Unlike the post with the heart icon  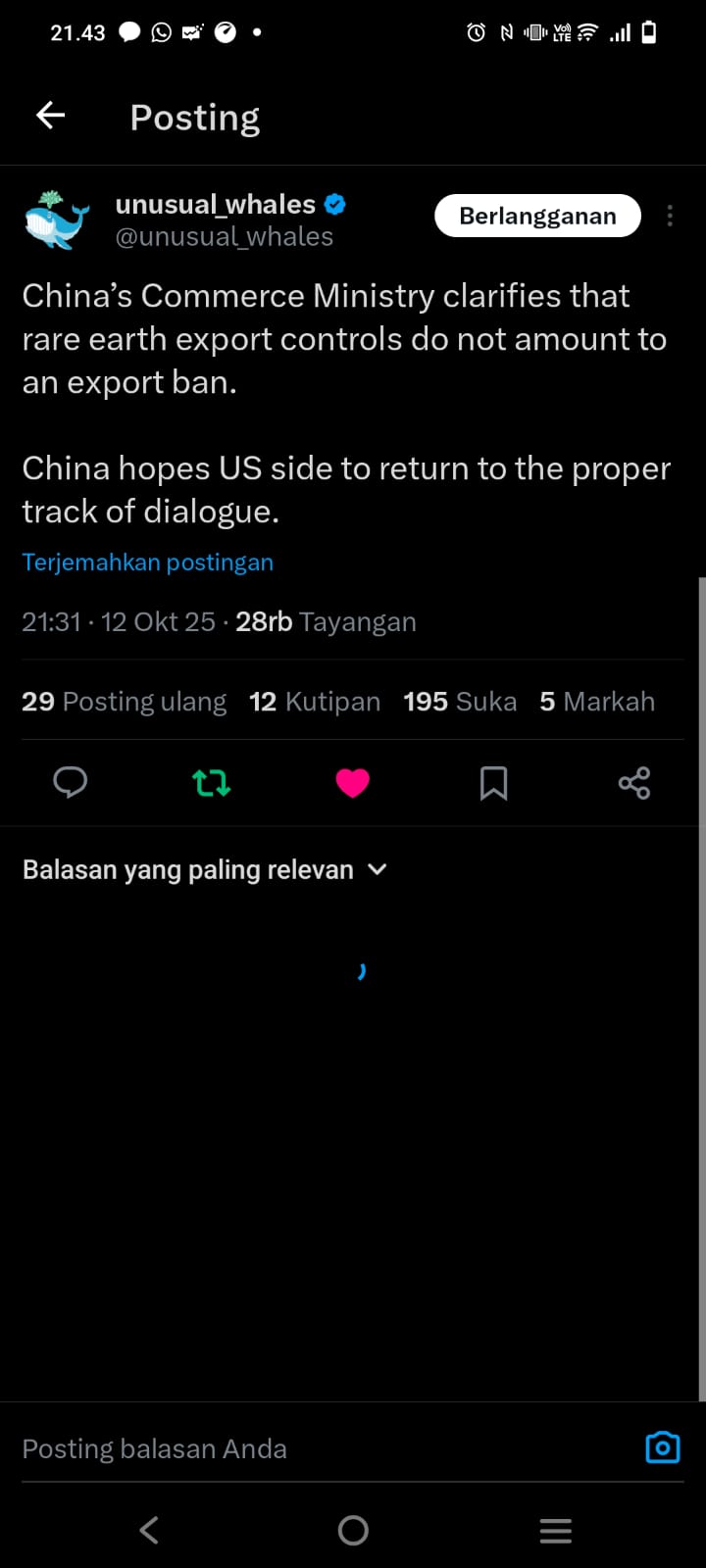(352, 783)
